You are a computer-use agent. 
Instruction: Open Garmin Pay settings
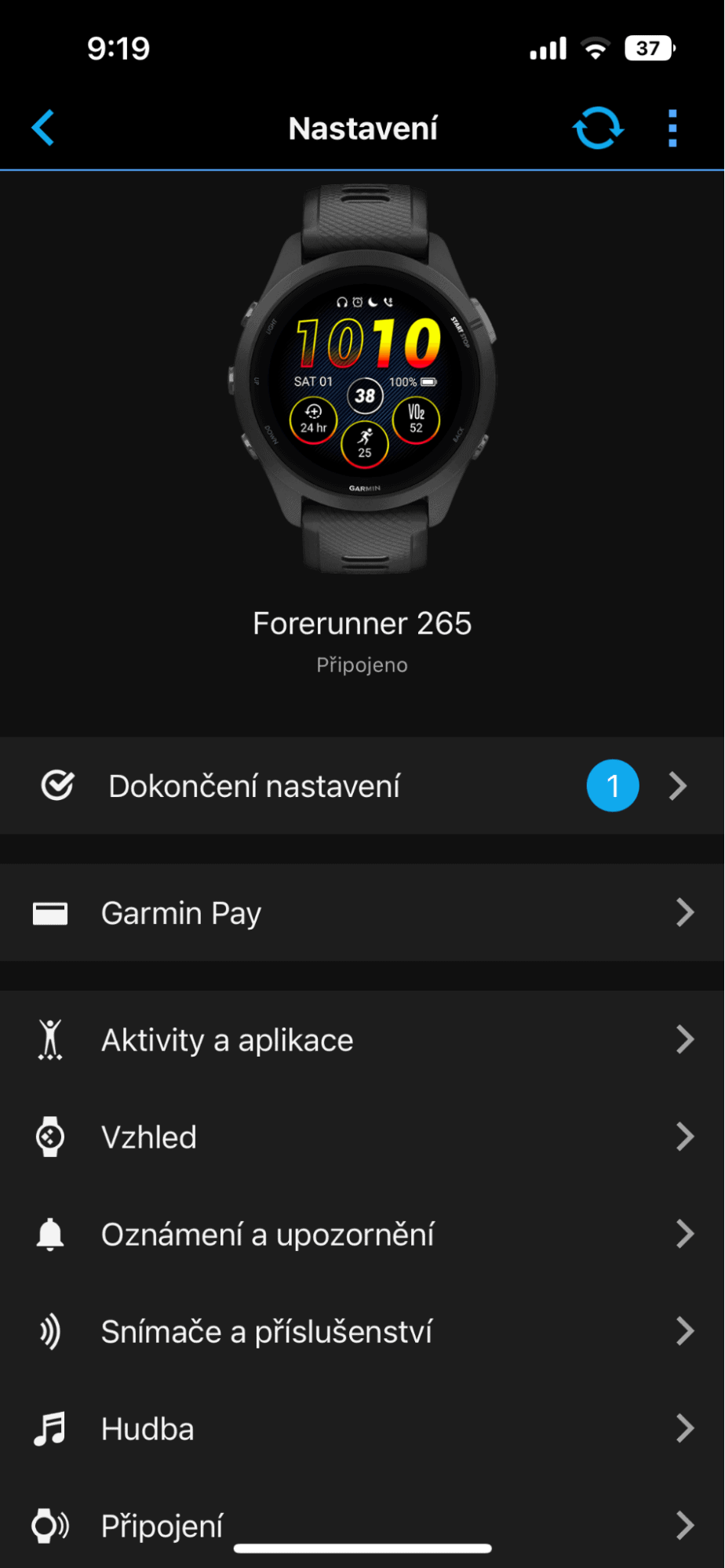pos(362,913)
